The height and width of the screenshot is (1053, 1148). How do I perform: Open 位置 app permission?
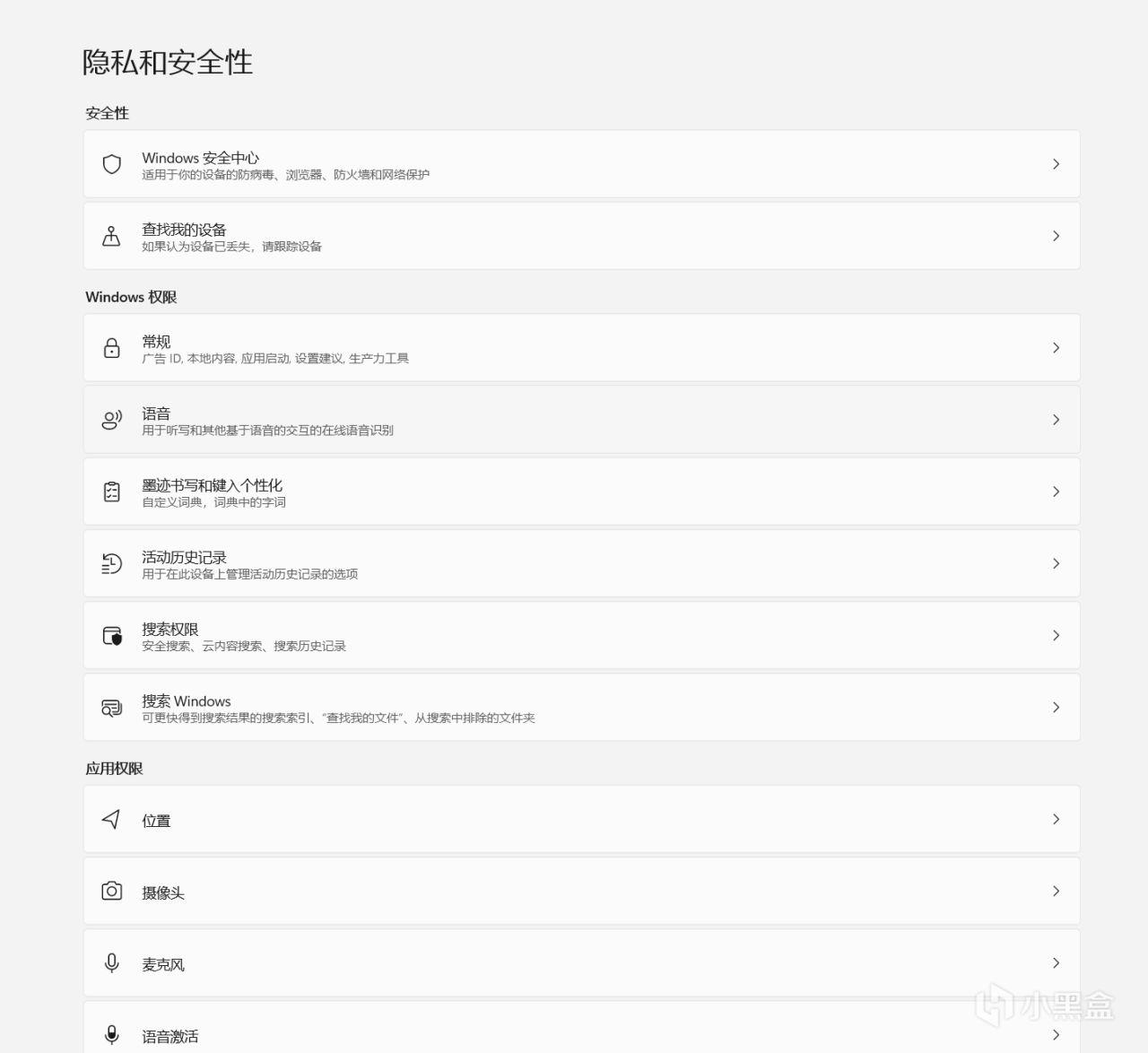coord(581,819)
